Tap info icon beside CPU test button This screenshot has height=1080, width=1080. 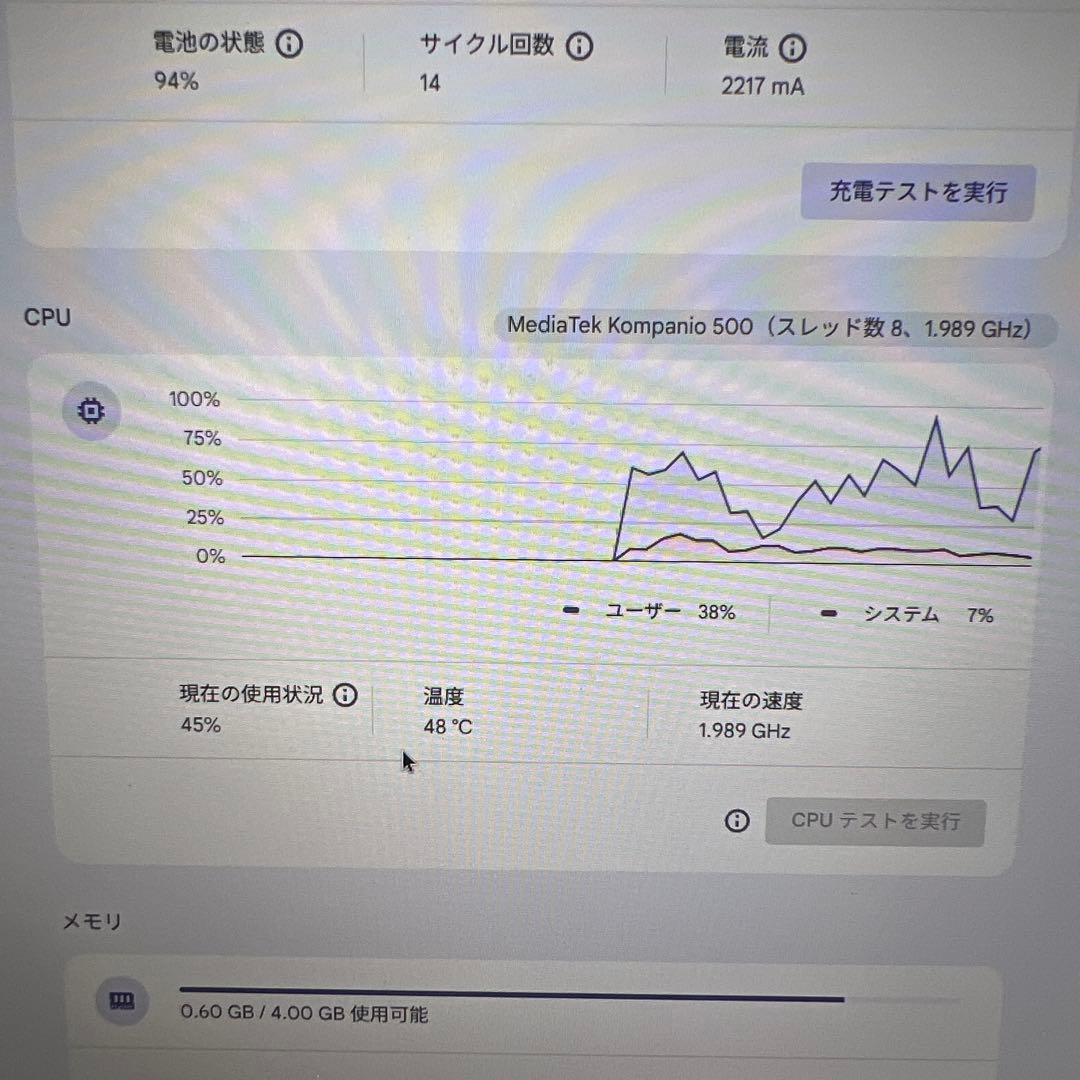click(x=737, y=821)
